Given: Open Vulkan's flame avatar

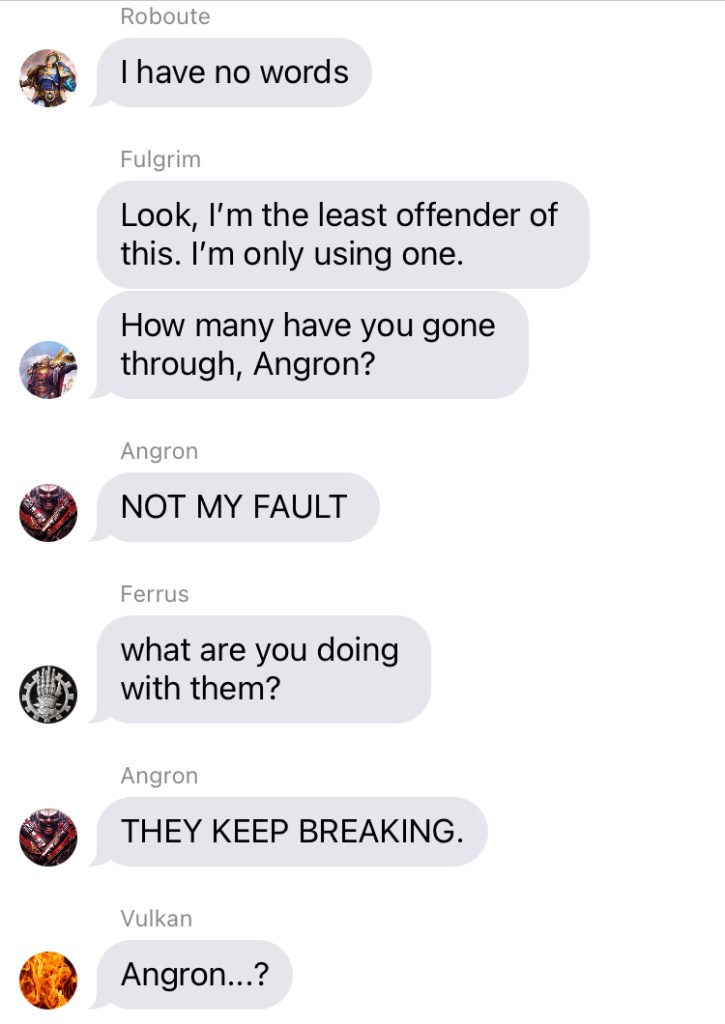Looking at the screenshot, I should point(48,980).
